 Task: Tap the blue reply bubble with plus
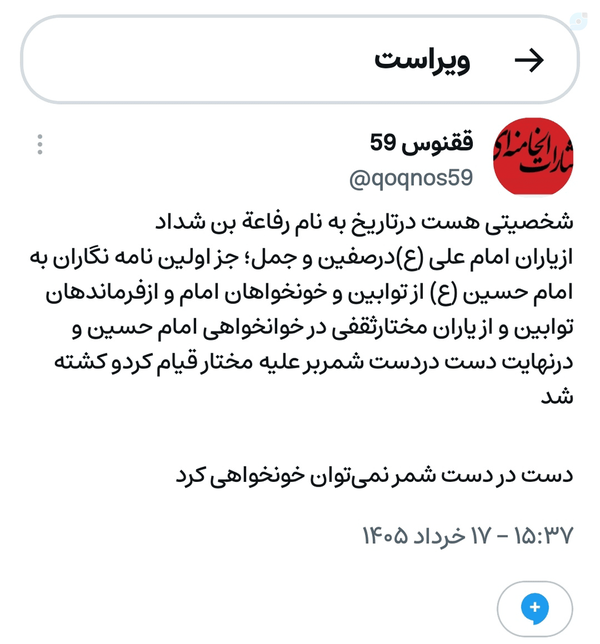(x=535, y=608)
